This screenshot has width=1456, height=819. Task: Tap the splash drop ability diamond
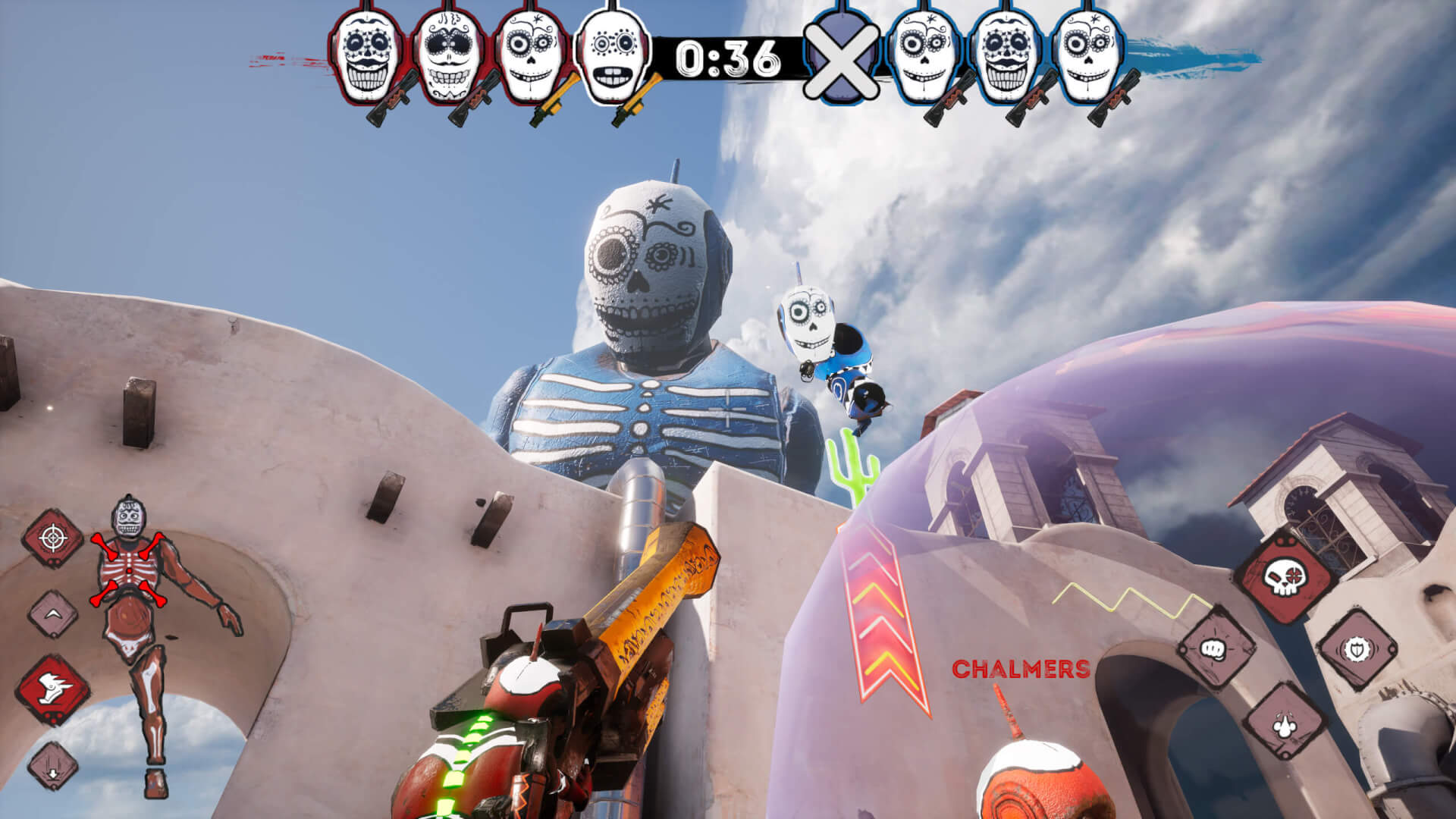pos(1285,721)
